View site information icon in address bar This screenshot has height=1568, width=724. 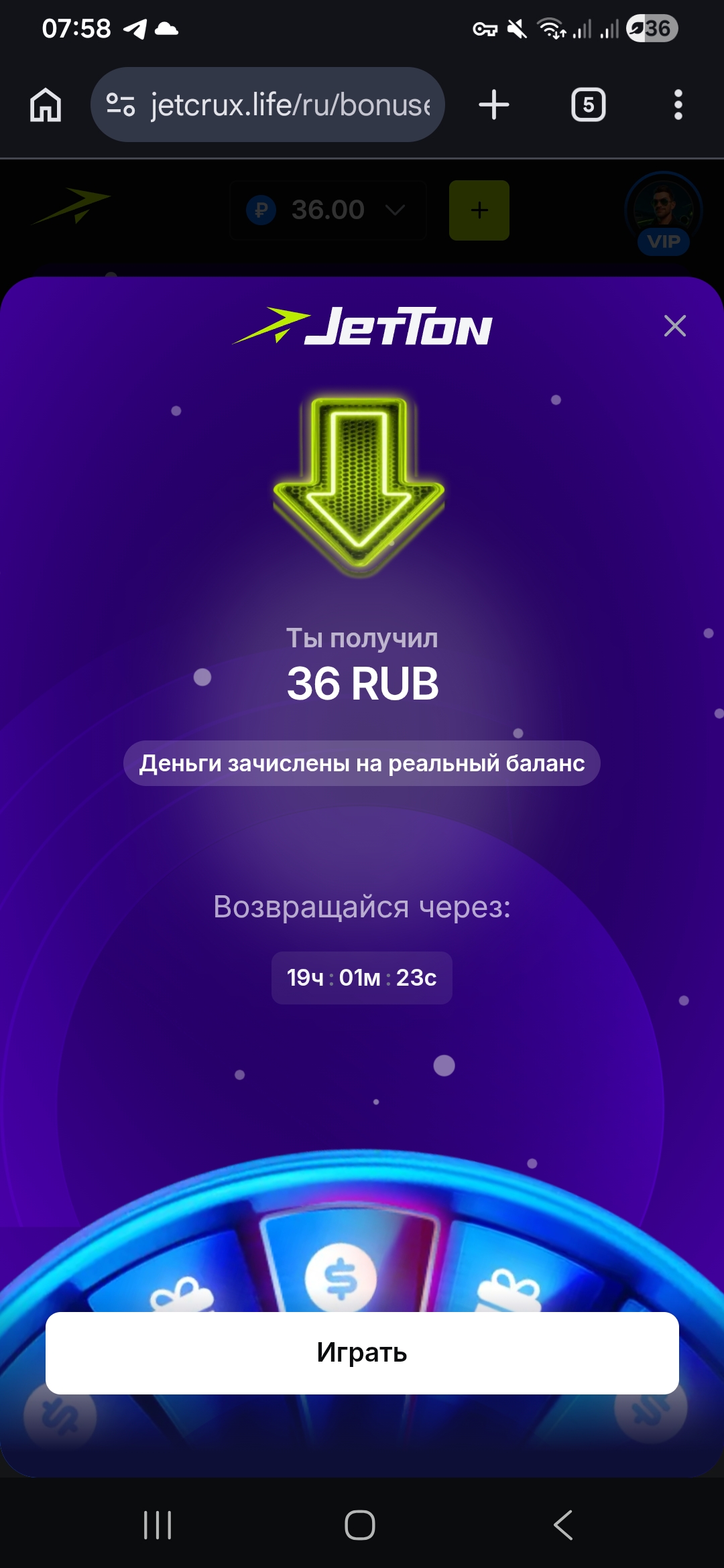click(121, 105)
